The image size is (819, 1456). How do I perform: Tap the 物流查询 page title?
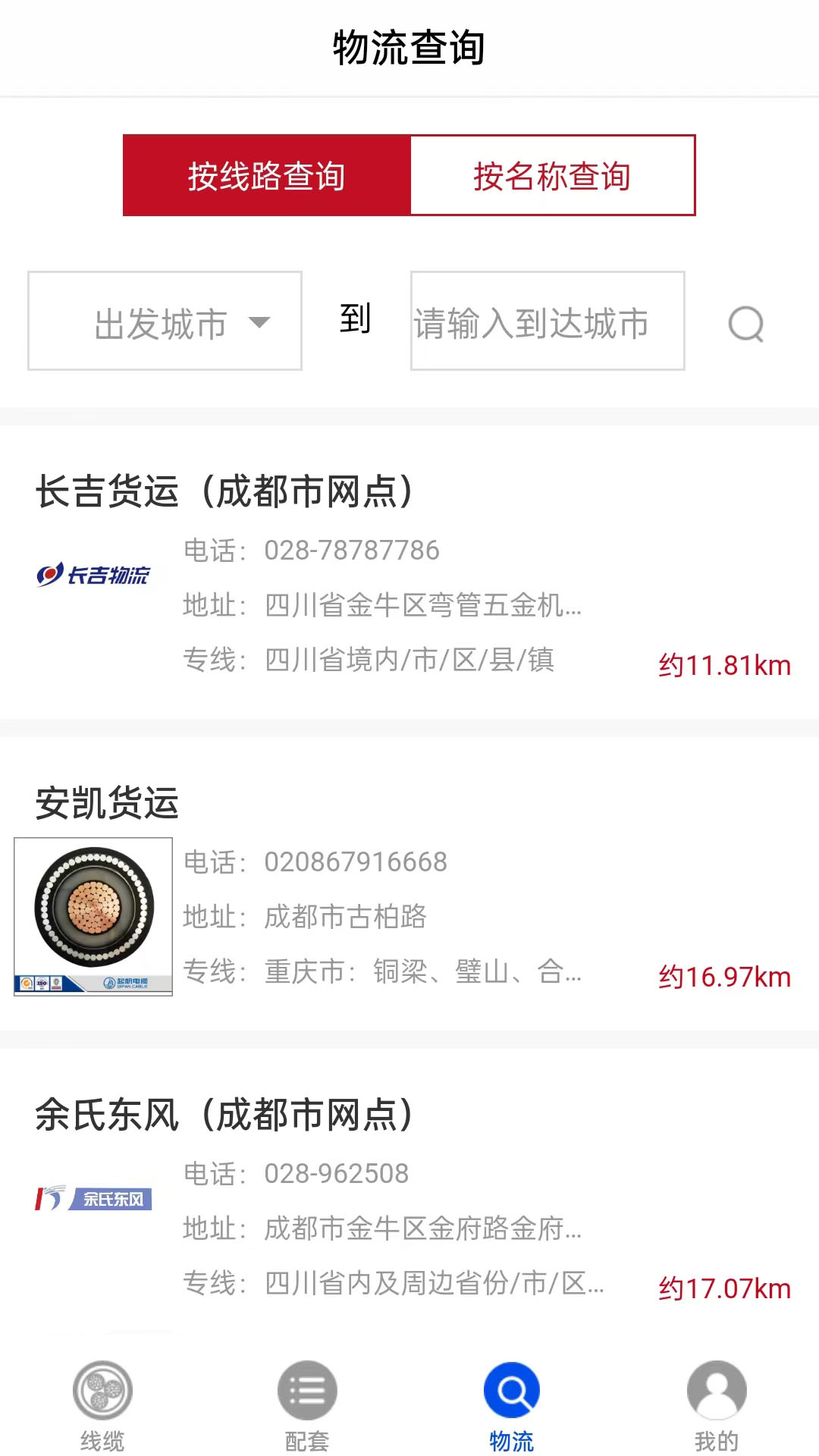(x=409, y=45)
